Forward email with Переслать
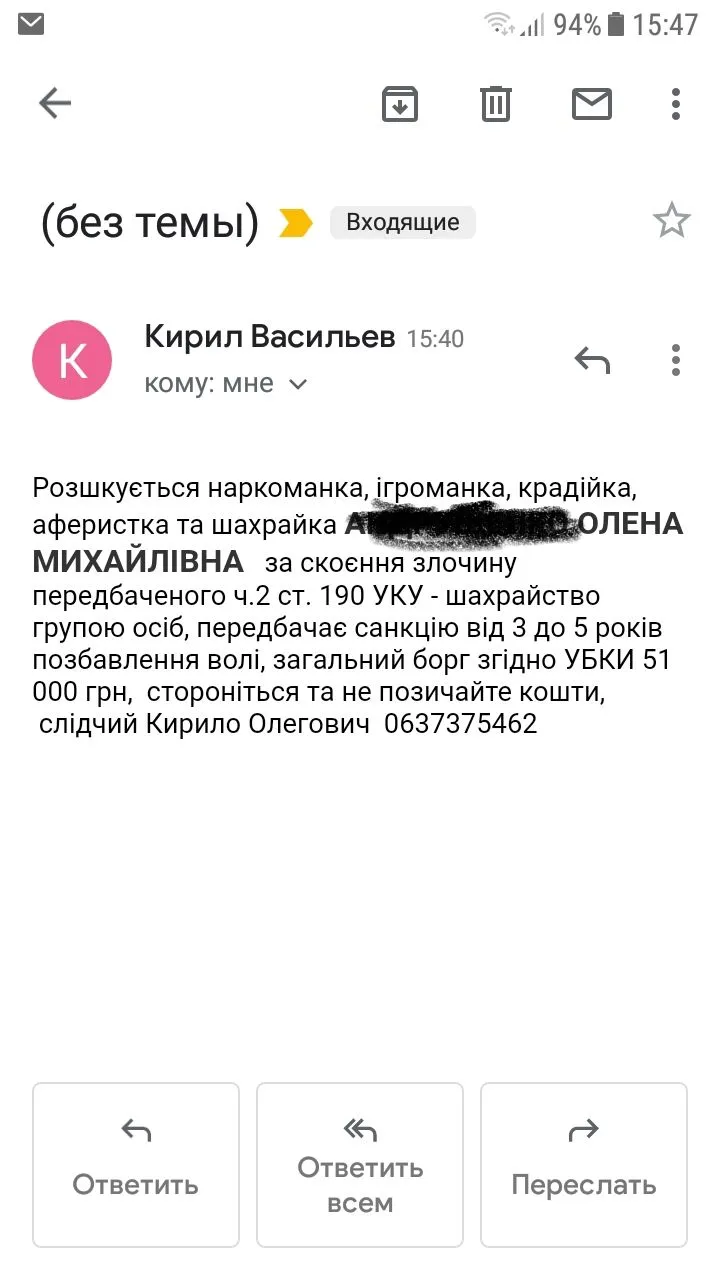The width and height of the screenshot is (720, 1280). 584,1164
